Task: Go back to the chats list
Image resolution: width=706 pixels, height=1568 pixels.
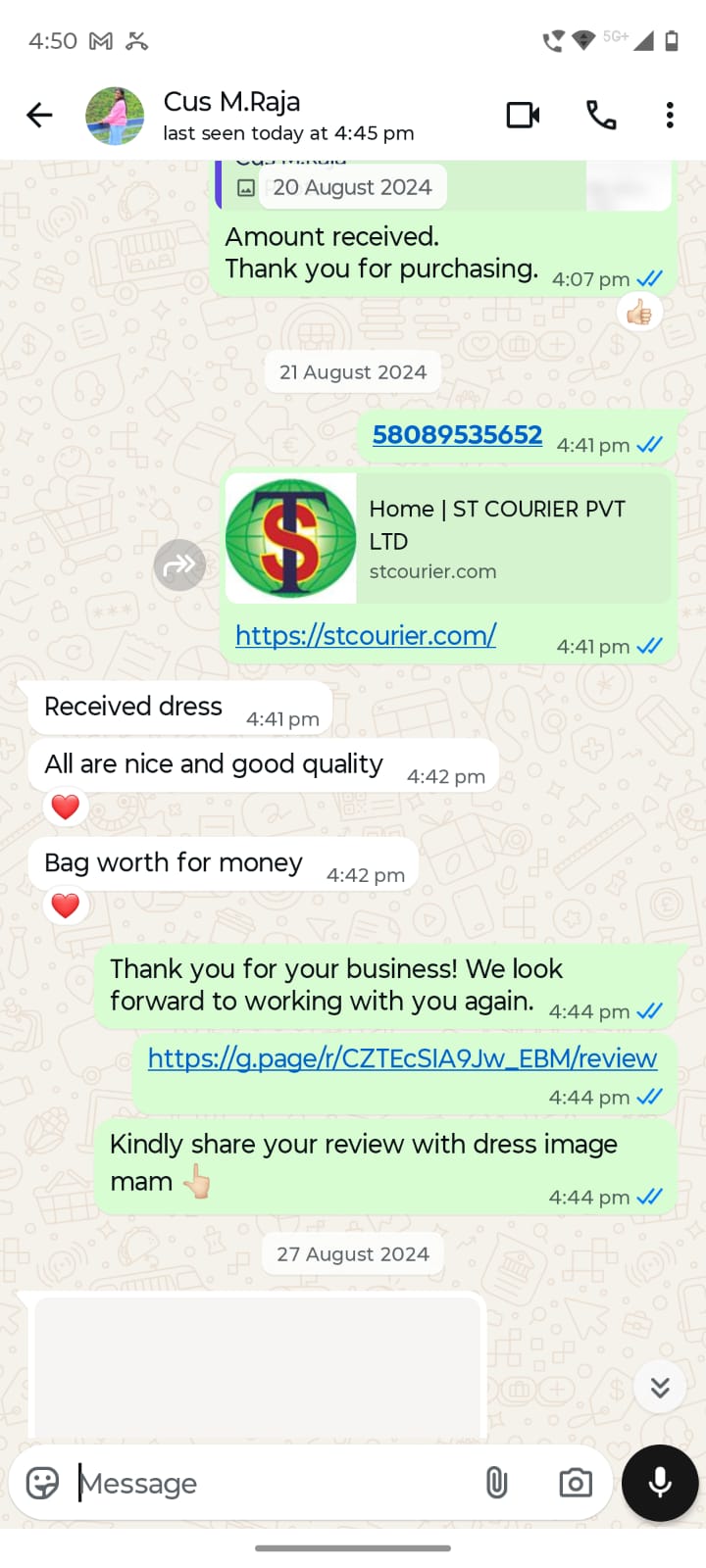Action: tap(39, 116)
